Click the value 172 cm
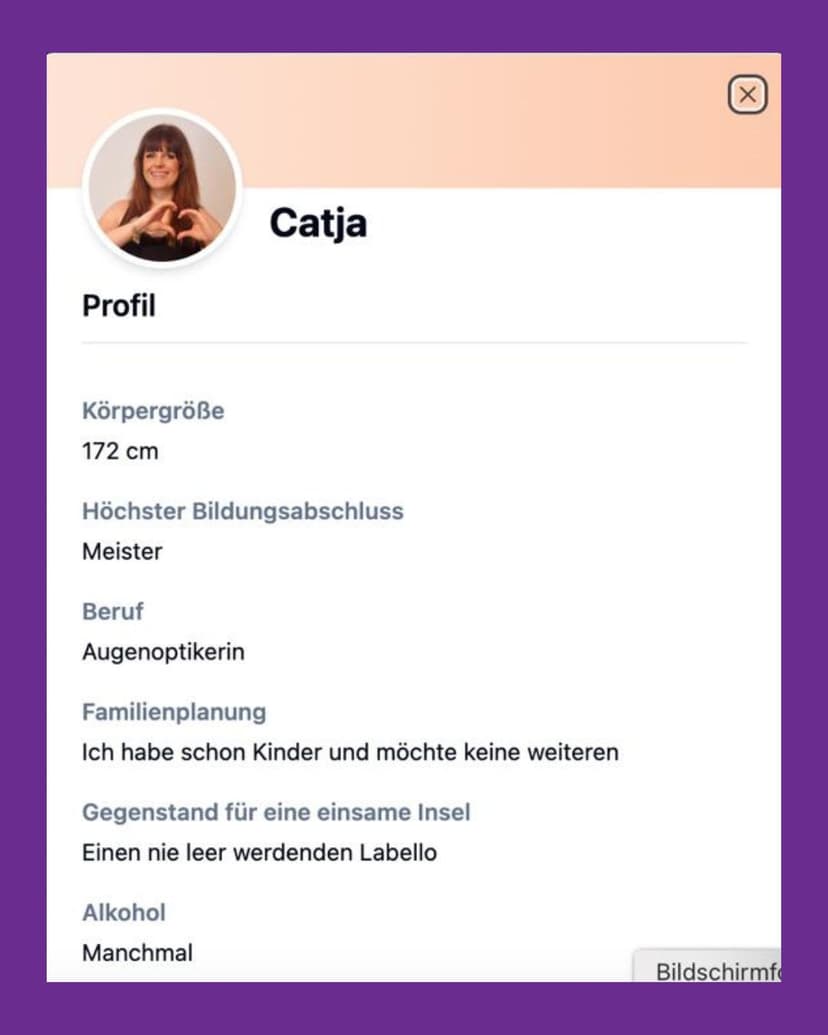828x1035 pixels. [x=120, y=451]
